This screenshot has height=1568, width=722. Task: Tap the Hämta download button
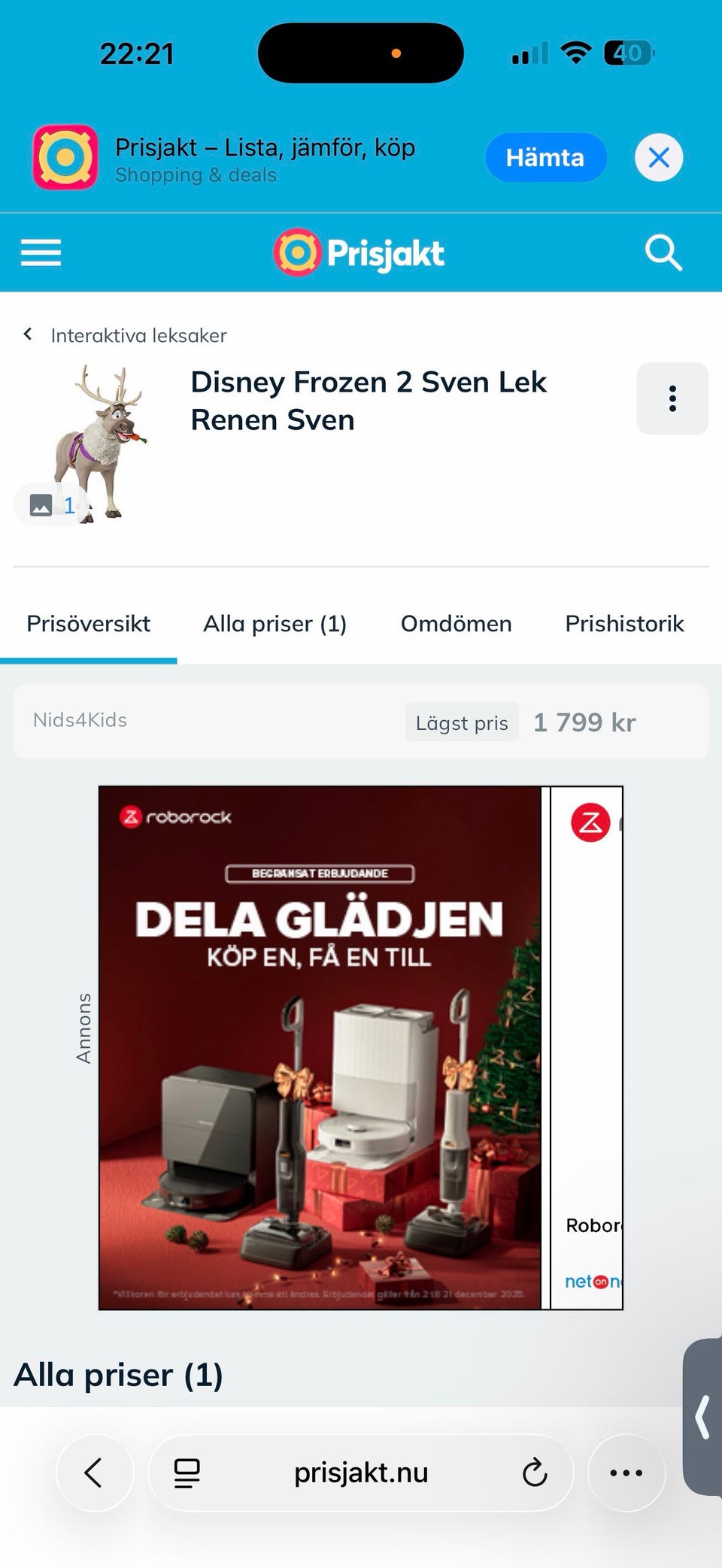tap(546, 157)
